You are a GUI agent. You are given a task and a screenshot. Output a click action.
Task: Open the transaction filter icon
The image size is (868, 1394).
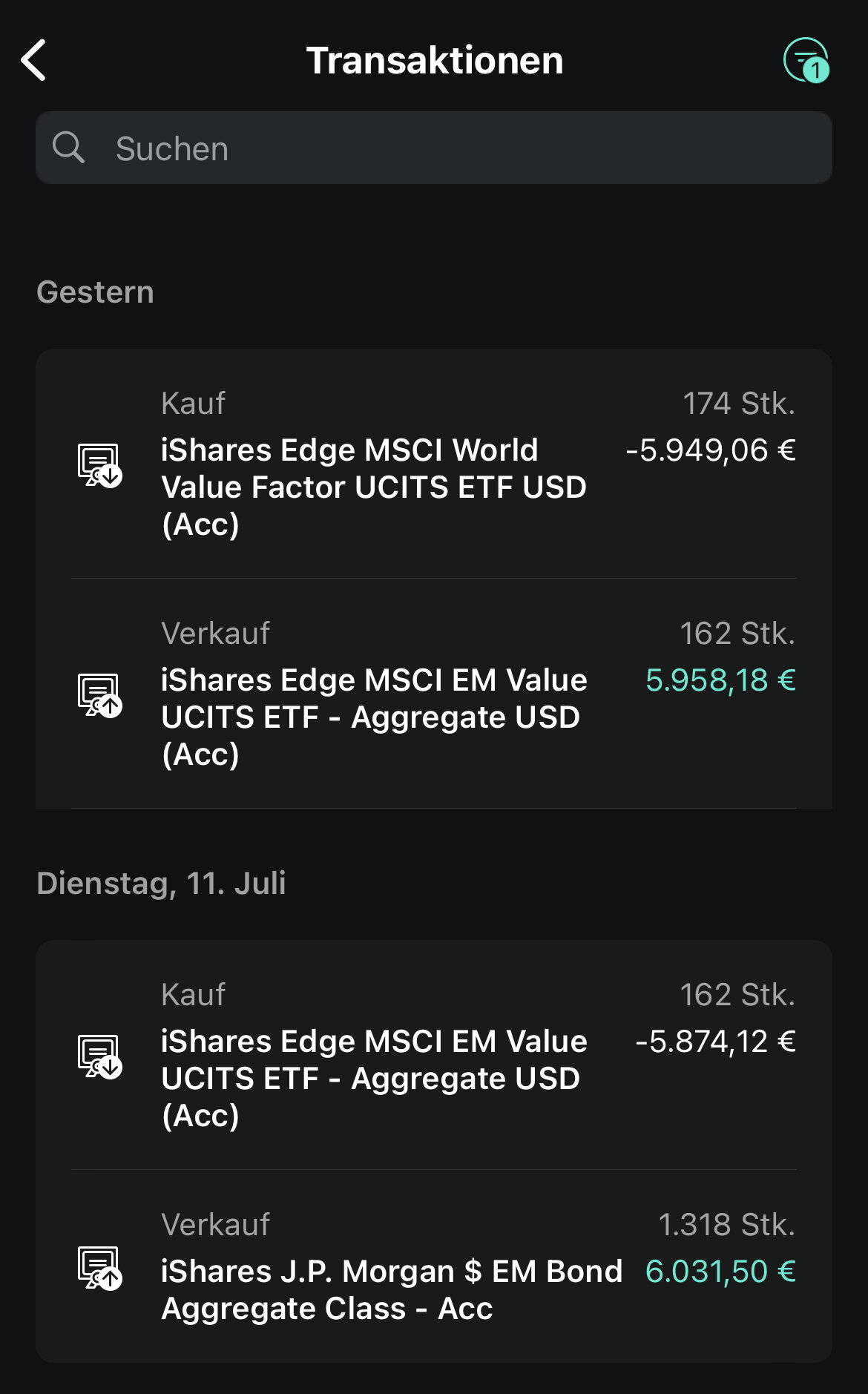point(806,60)
